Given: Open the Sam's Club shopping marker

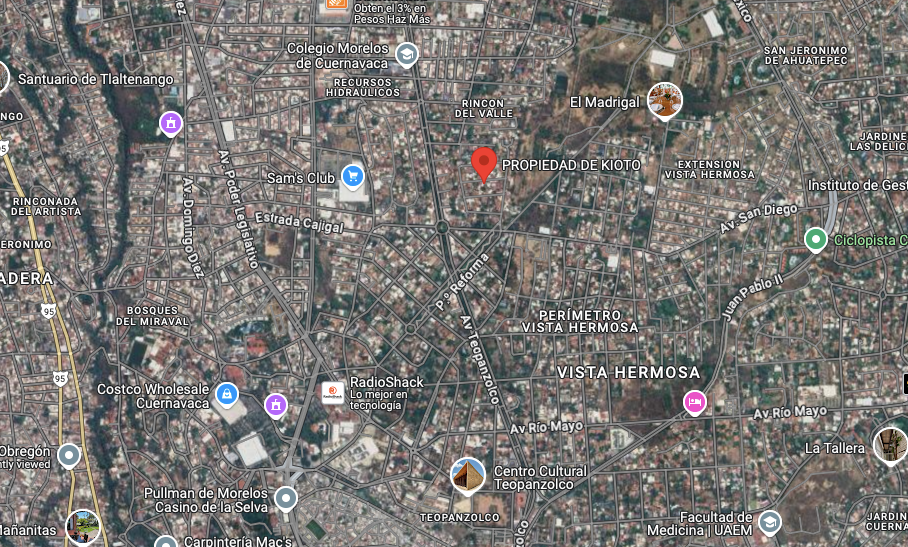Looking at the screenshot, I should point(353,177).
